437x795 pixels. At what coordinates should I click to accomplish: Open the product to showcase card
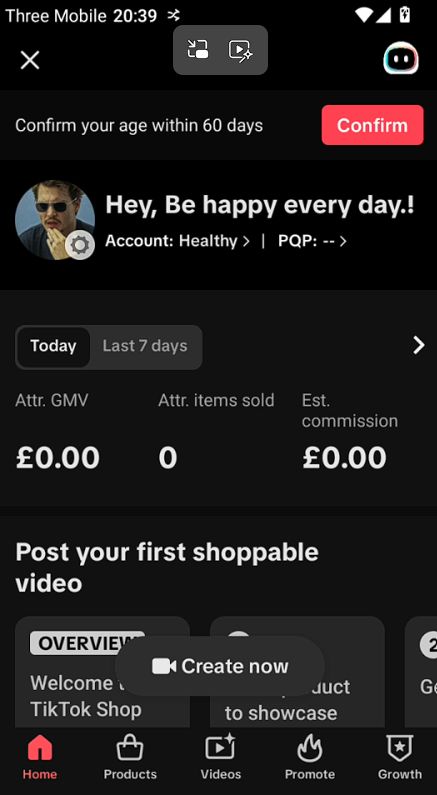tap(297, 672)
